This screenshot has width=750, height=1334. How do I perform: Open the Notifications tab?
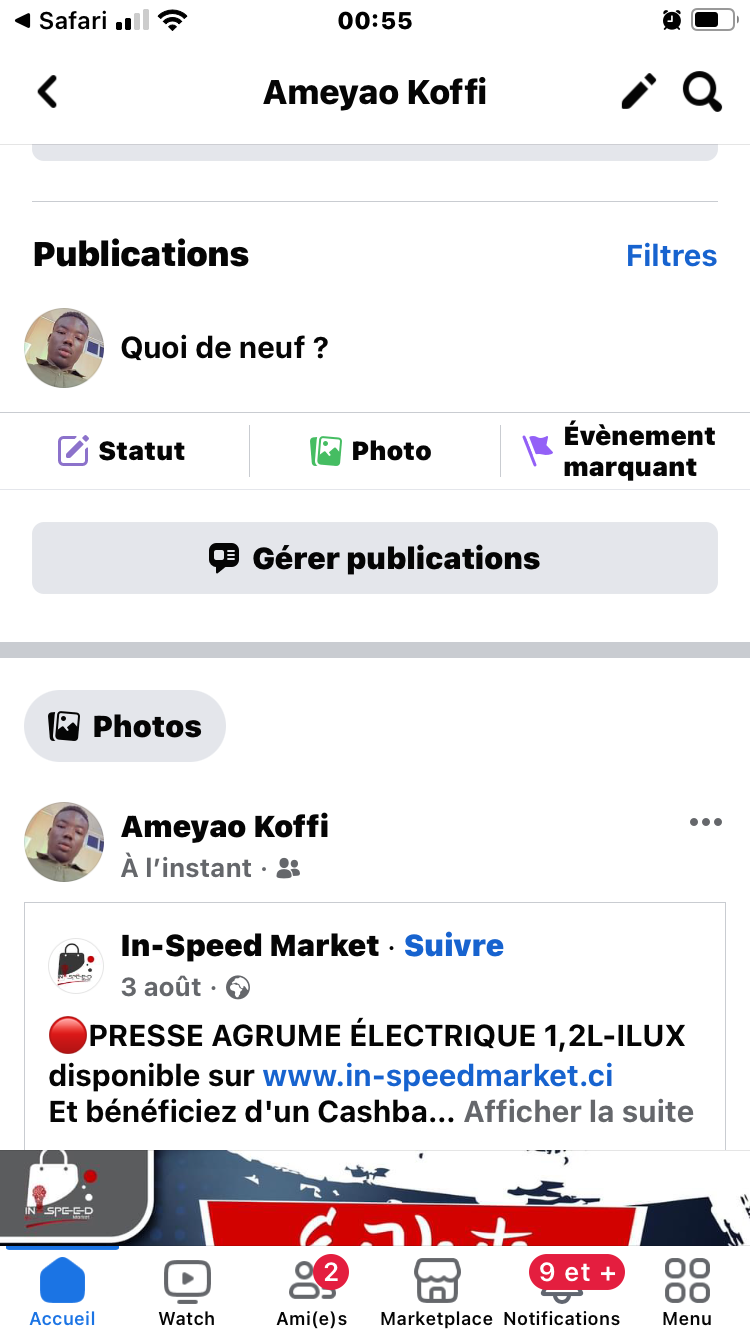coord(562,1292)
